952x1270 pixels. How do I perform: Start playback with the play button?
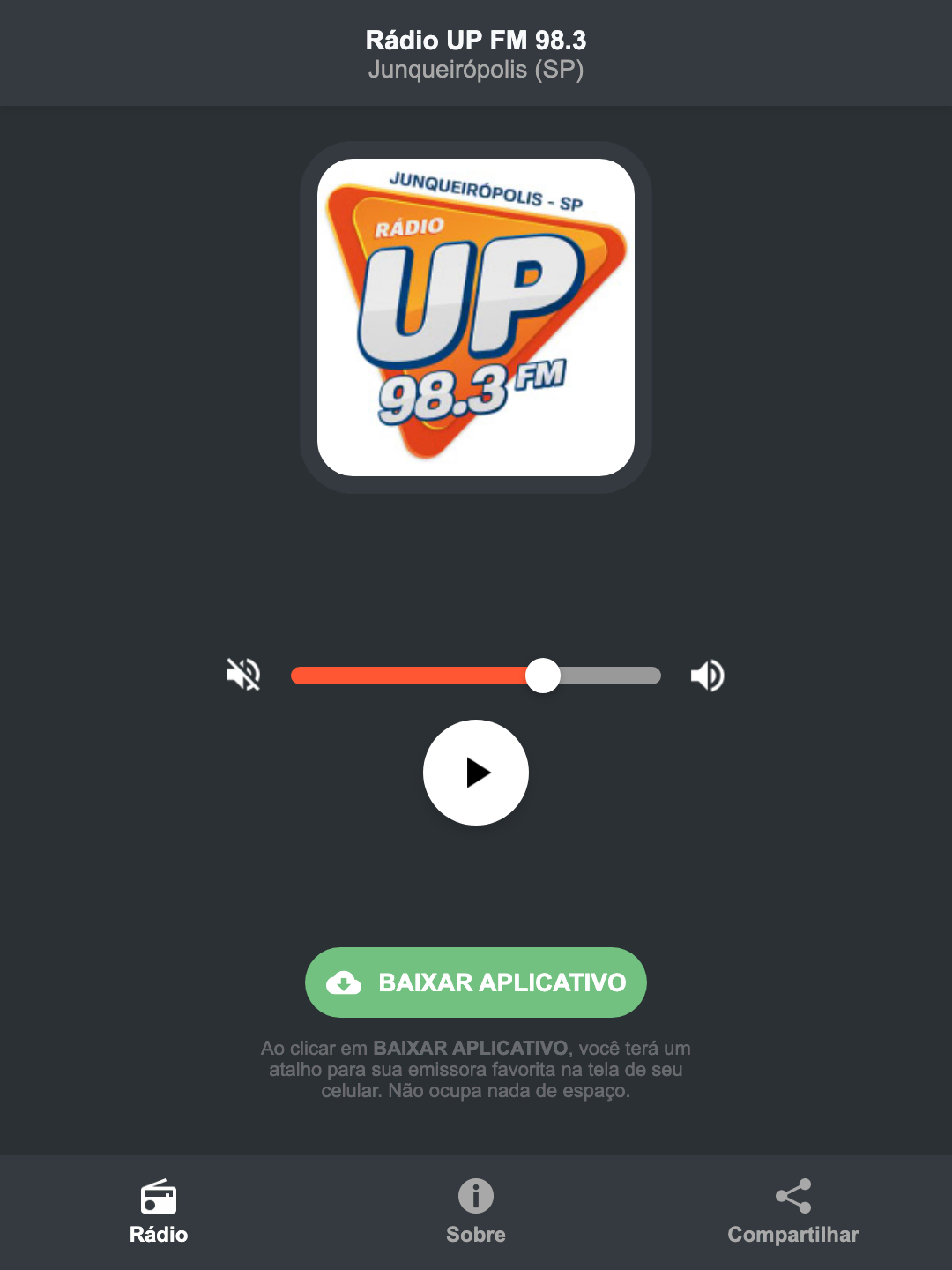click(x=476, y=773)
